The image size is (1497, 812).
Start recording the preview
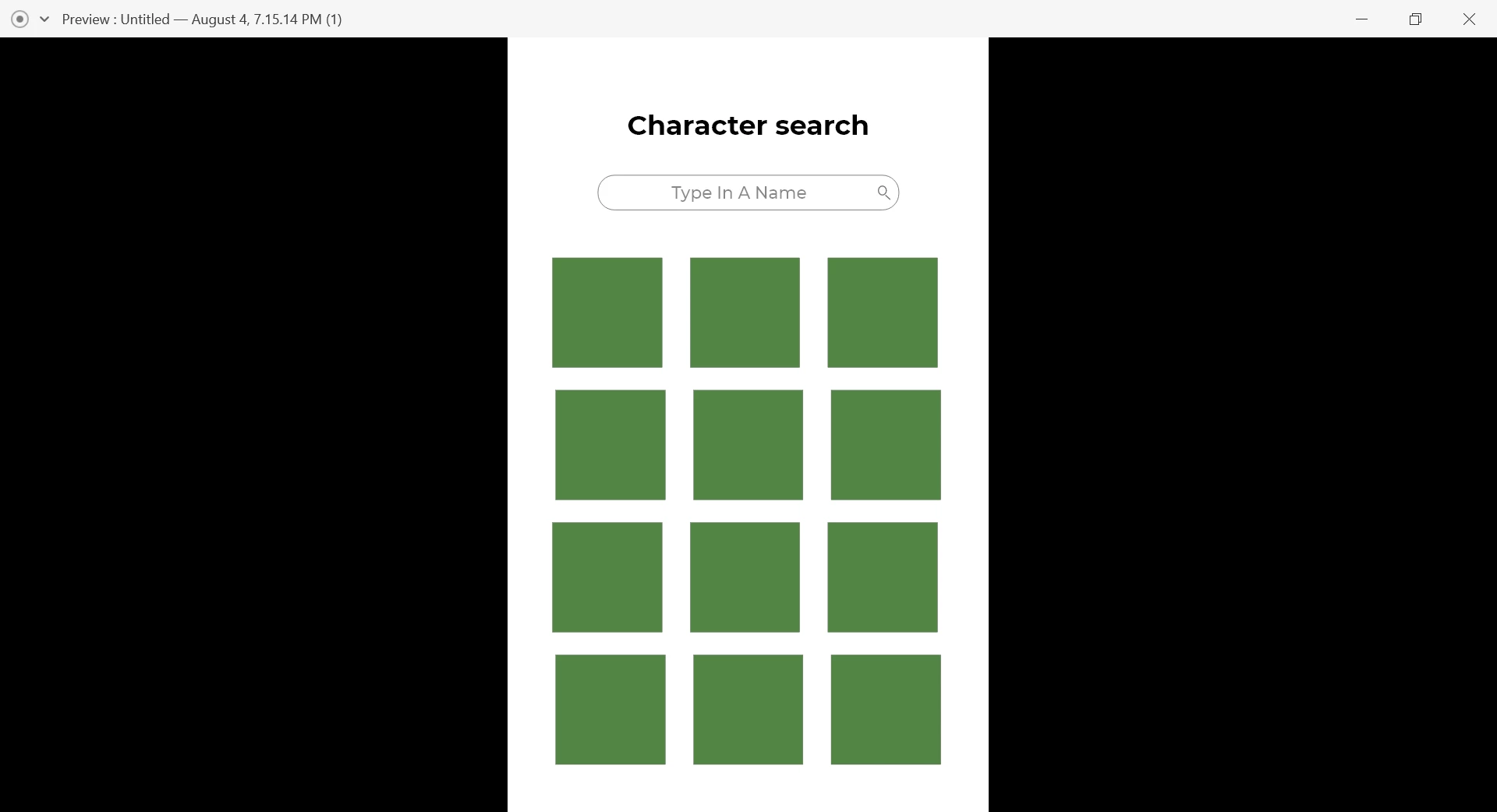(20, 19)
